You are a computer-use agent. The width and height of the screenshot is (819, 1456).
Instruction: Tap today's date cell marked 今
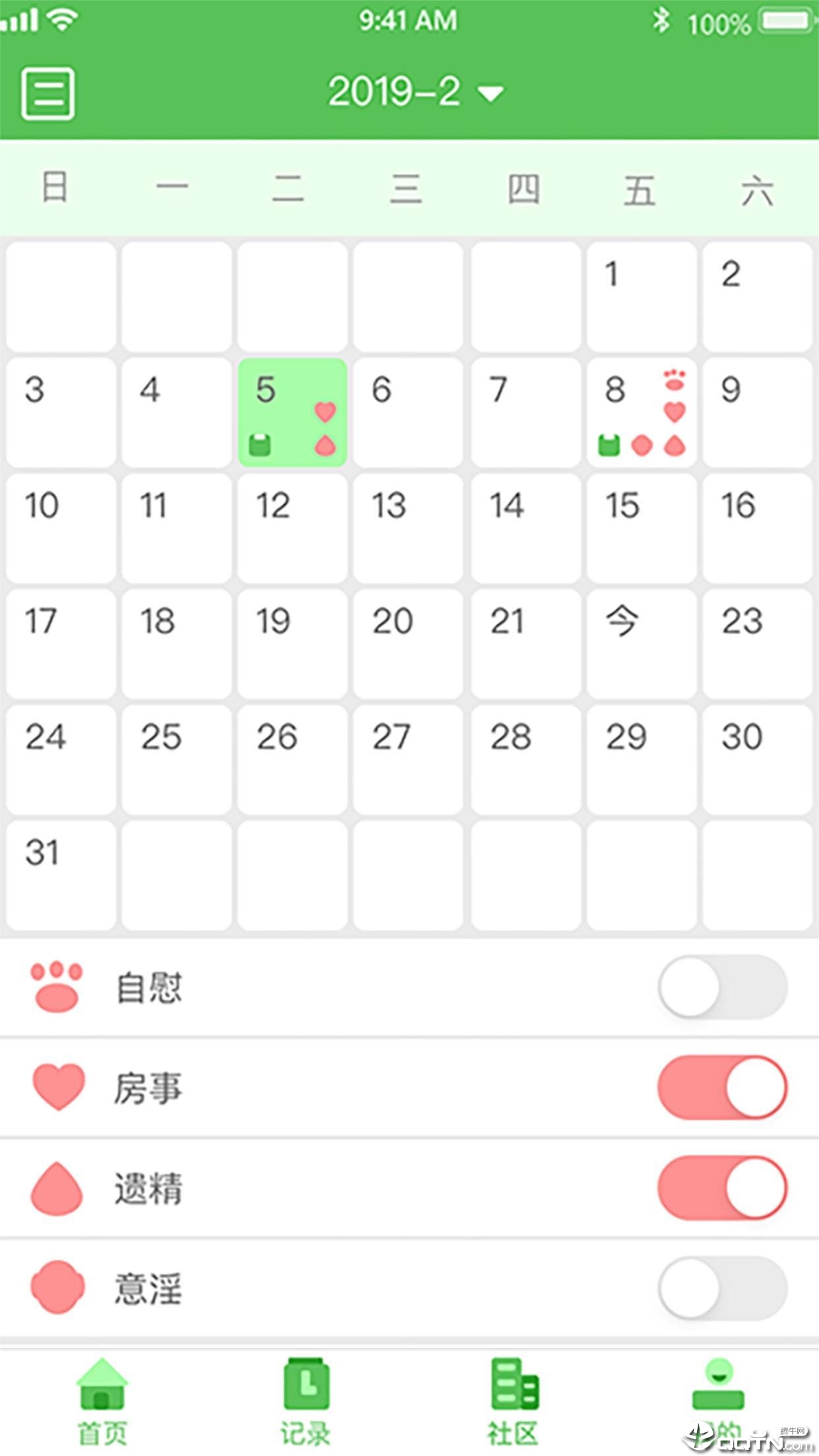click(x=641, y=644)
